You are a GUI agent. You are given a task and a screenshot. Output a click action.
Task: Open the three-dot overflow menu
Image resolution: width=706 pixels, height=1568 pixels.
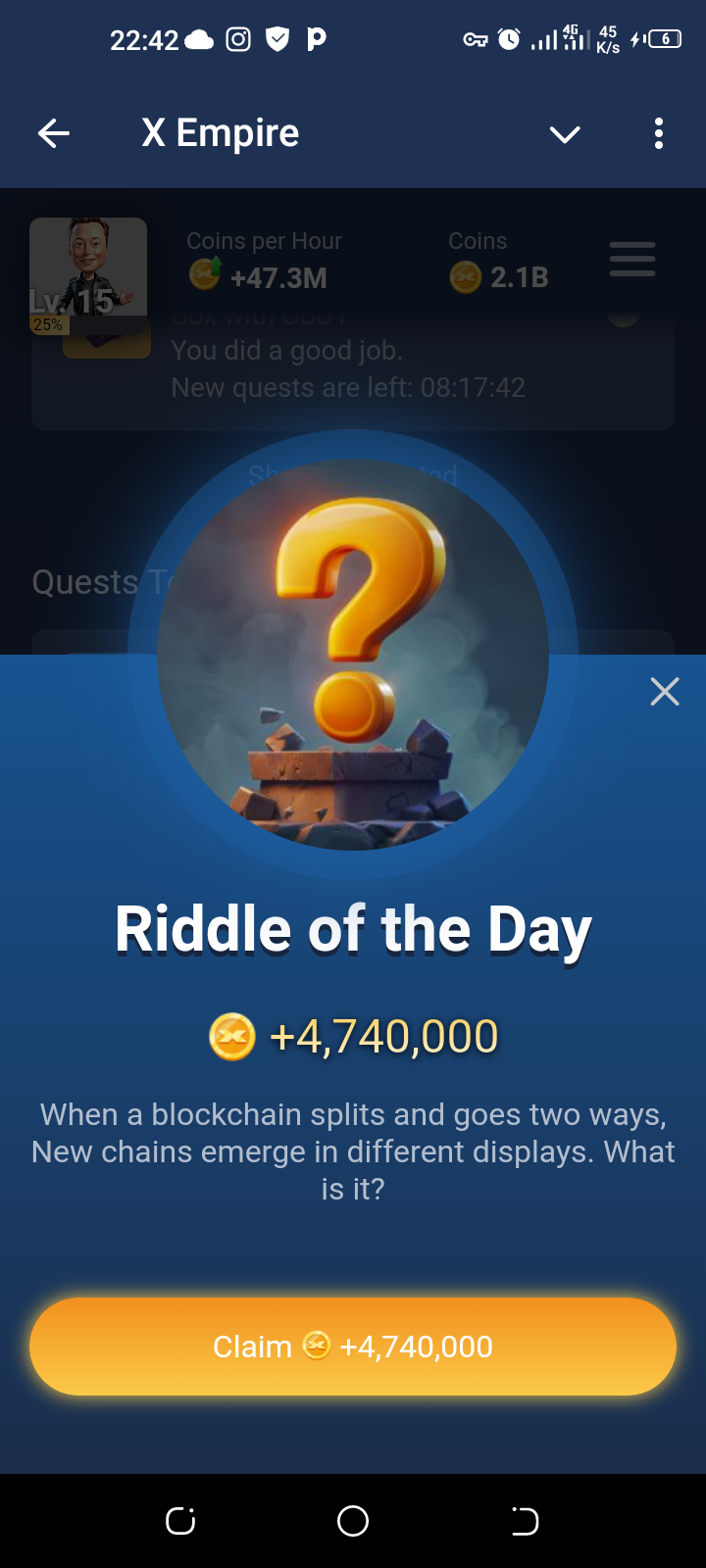(x=659, y=133)
